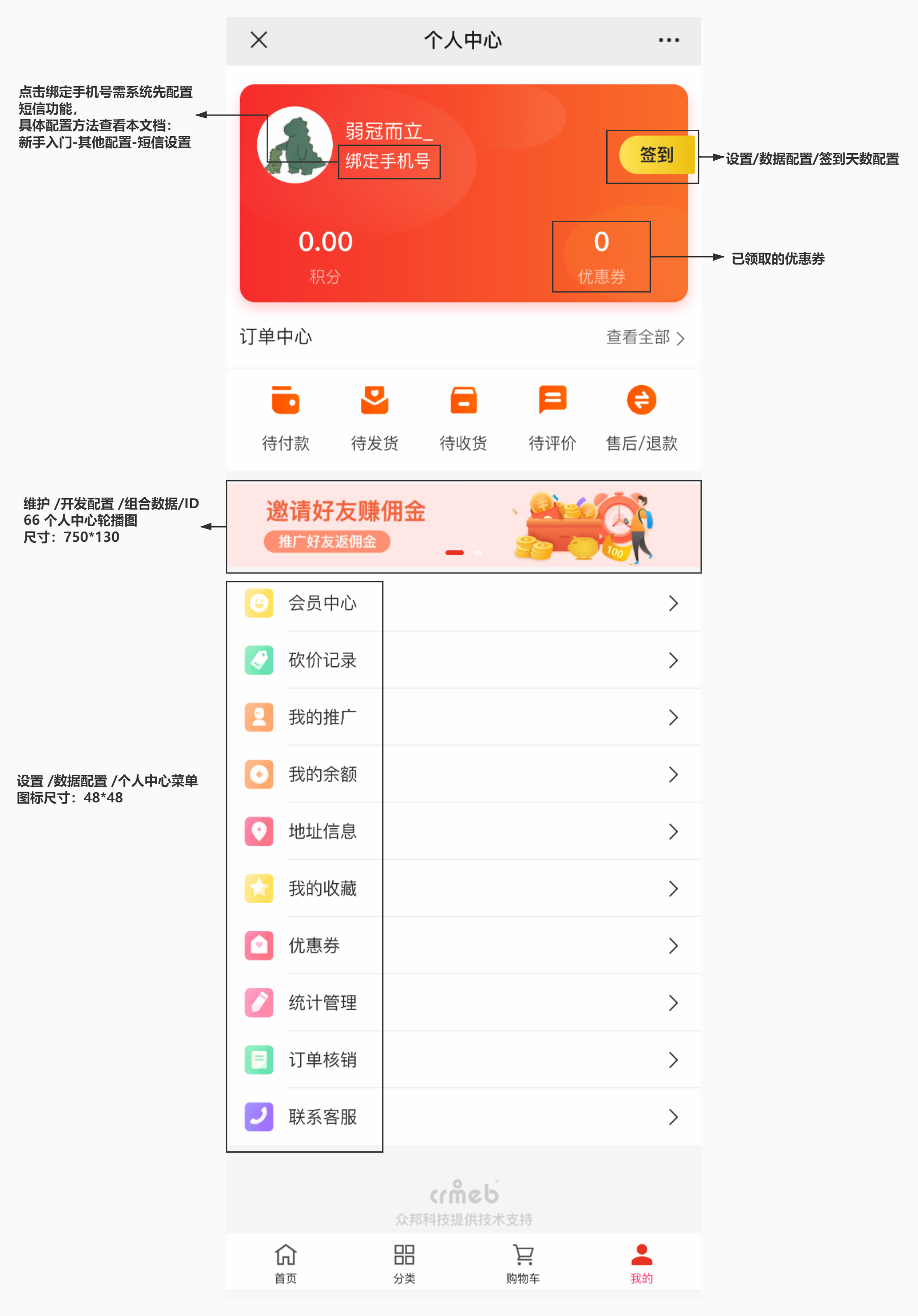Open 待付款 orders
This screenshot has width=918, height=1316.
coord(285,418)
